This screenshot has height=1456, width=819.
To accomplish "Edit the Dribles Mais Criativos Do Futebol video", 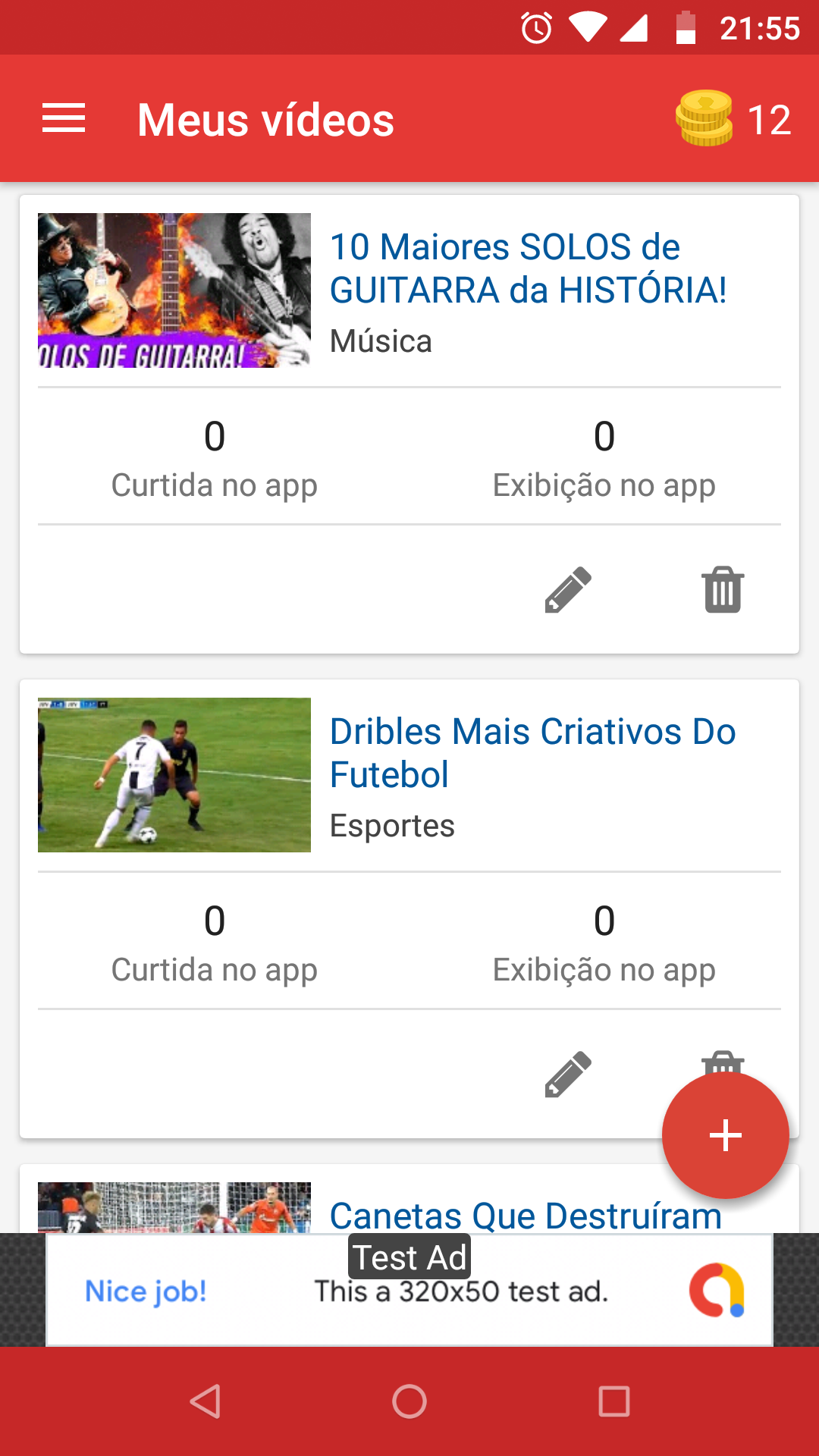I will (x=568, y=1074).
